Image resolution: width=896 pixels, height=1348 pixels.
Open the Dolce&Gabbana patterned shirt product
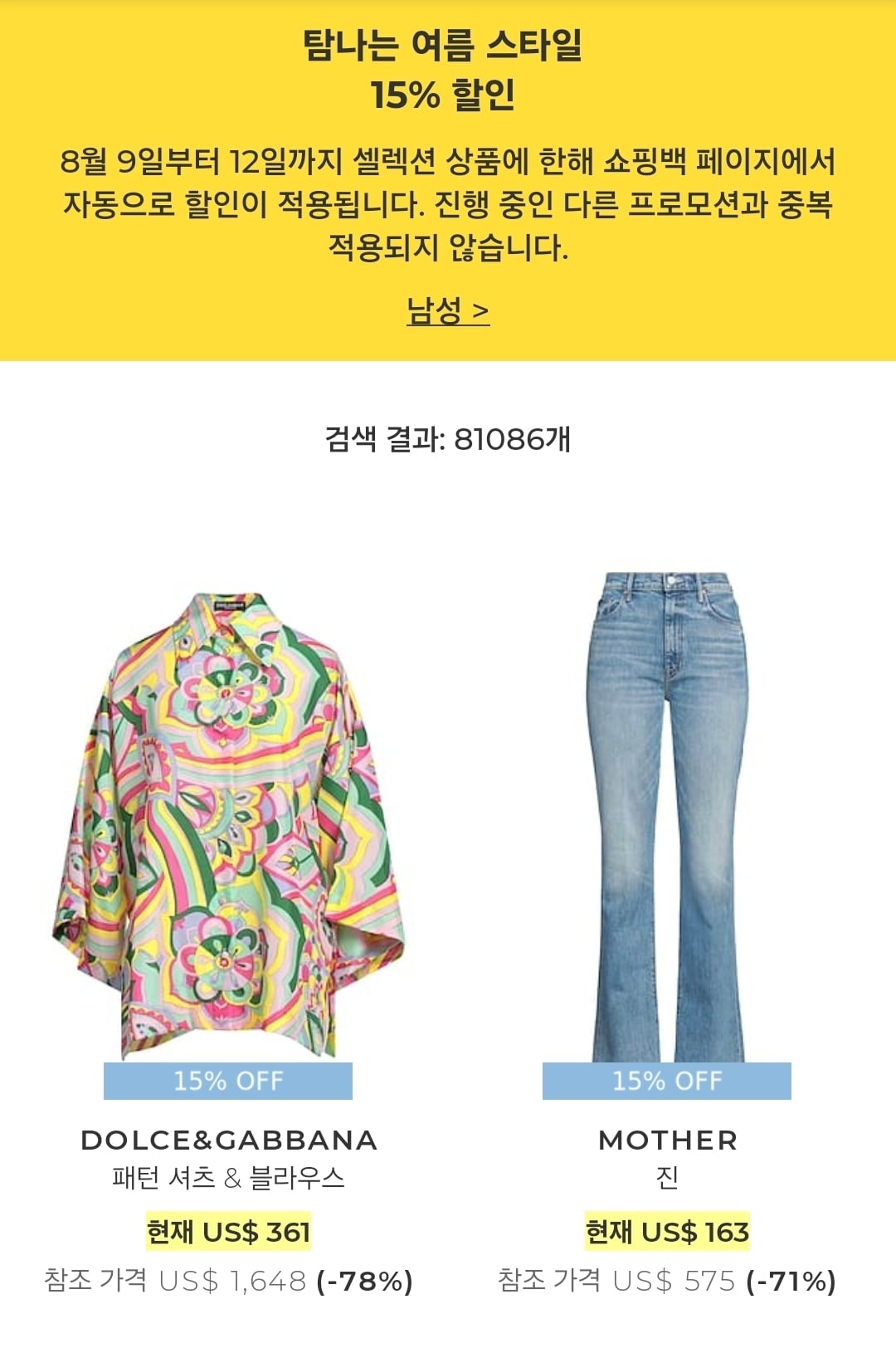pos(228,826)
